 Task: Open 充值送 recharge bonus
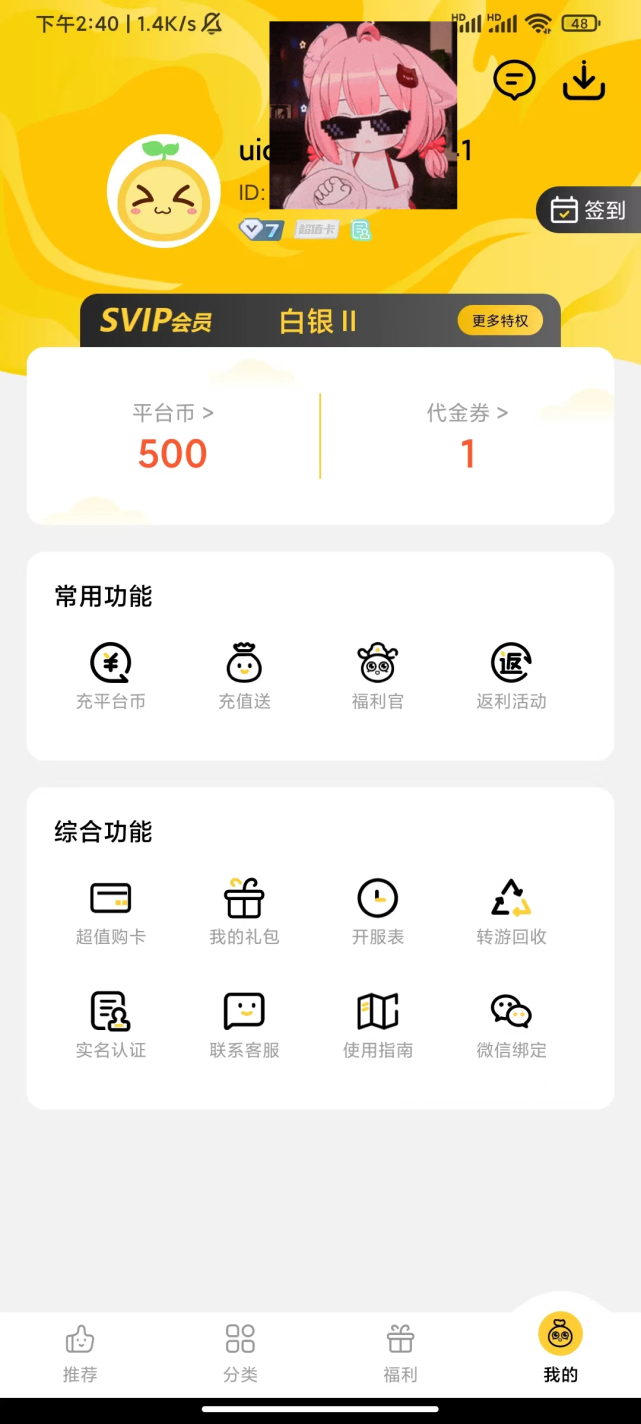pos(244,676)
